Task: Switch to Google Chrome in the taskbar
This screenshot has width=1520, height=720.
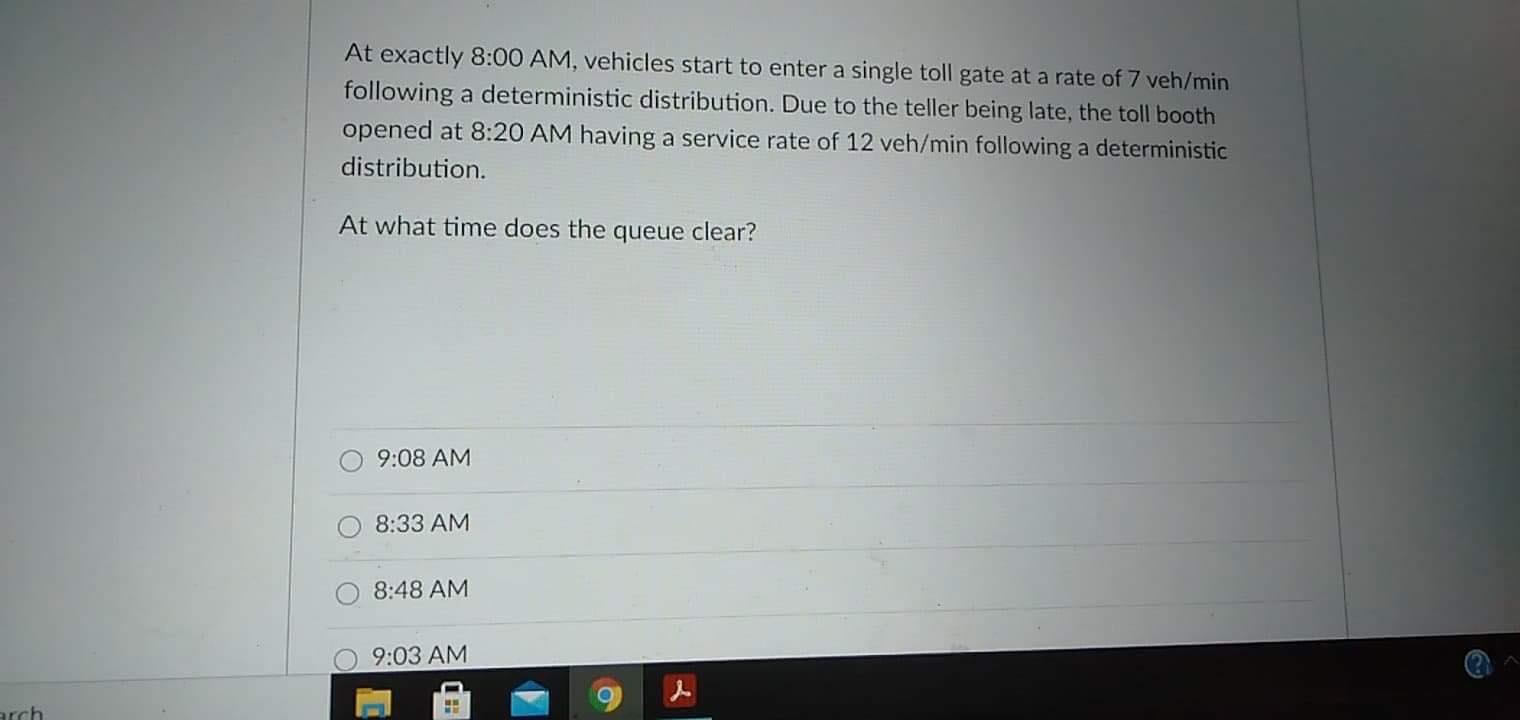Action: point(604,696)
